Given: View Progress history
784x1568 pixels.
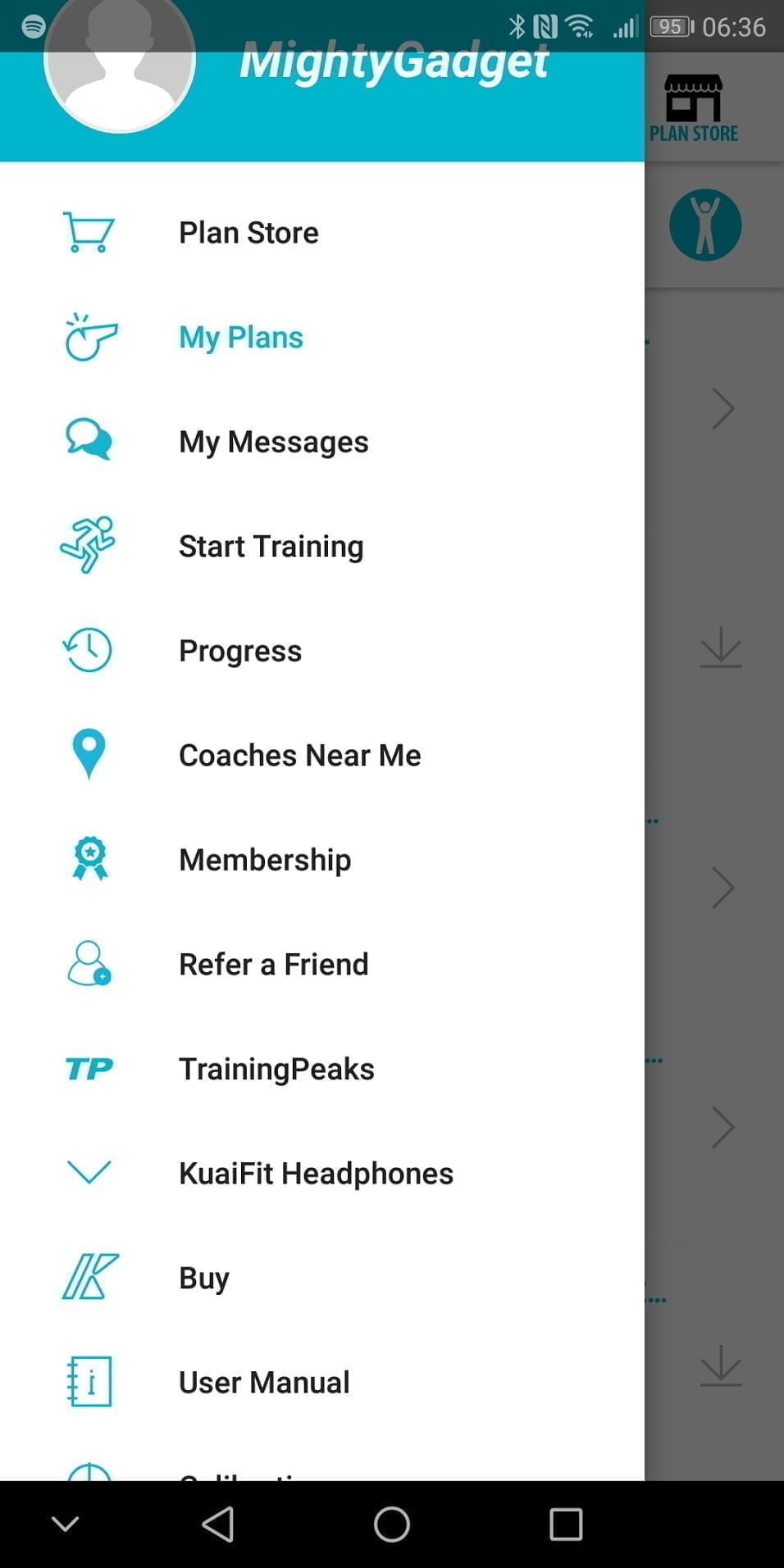Looking at the screenshot, I should pyautogui.click(x=240, y=651).
